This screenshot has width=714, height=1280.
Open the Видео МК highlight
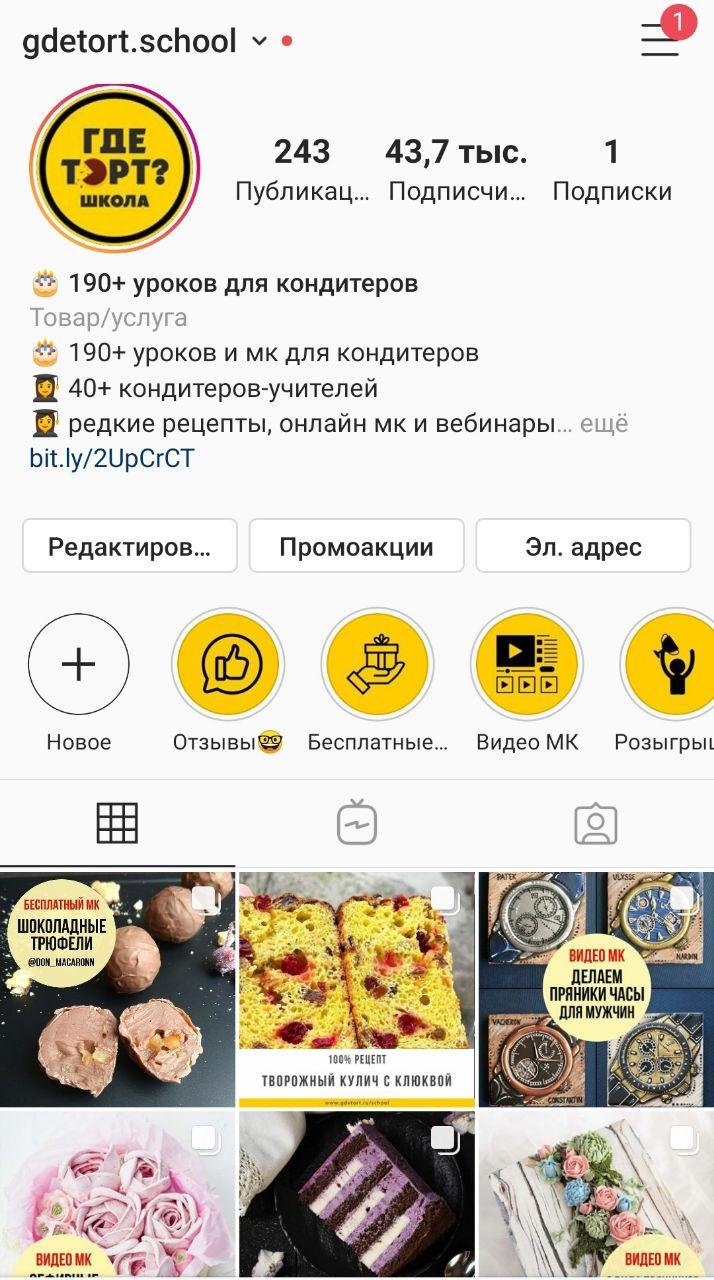(527, 664)
